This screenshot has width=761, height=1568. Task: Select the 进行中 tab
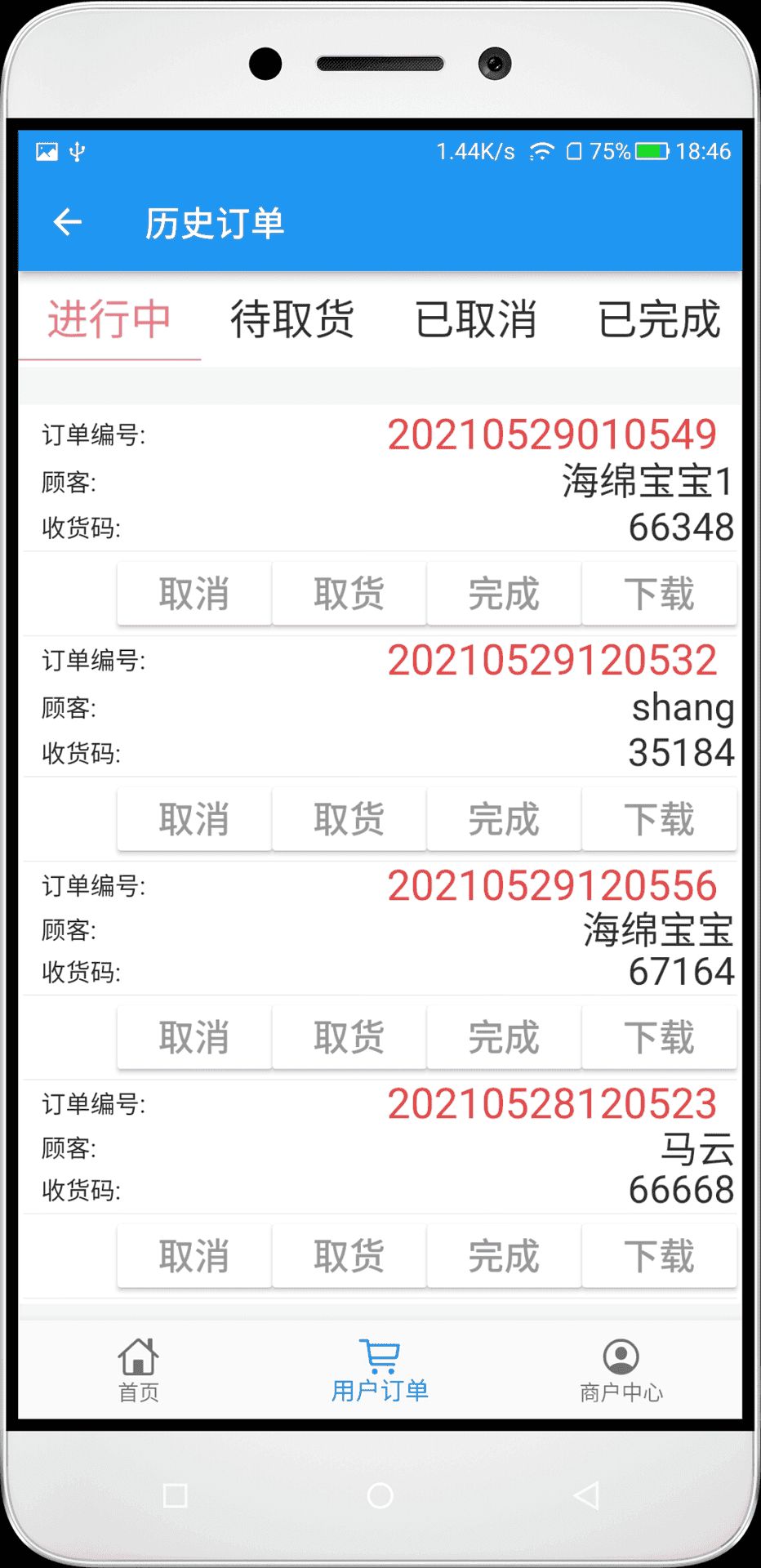pyautogui.click(x=109, y=318)
